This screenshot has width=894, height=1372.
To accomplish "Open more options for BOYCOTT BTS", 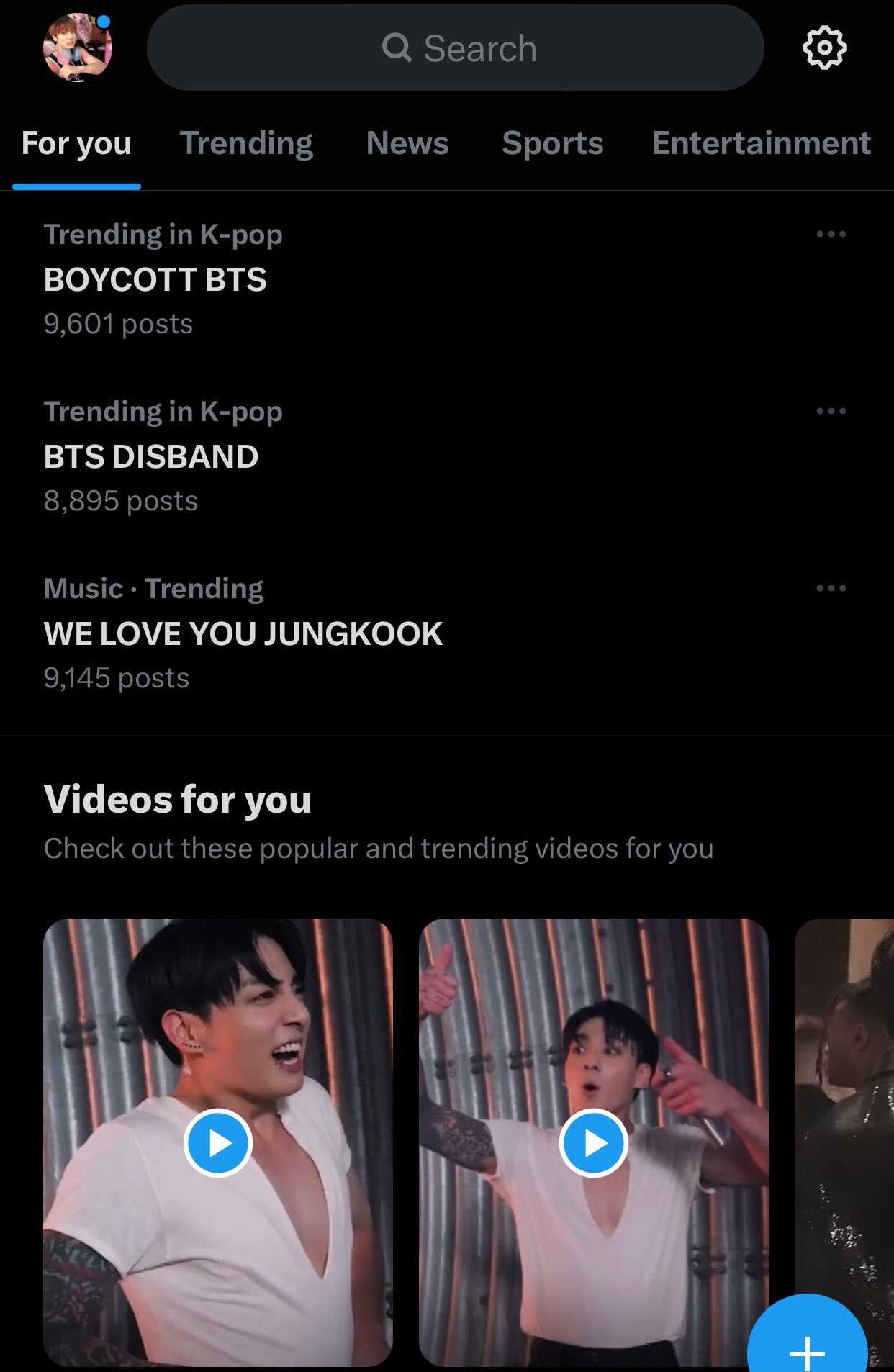I will [x=831, y=234].
